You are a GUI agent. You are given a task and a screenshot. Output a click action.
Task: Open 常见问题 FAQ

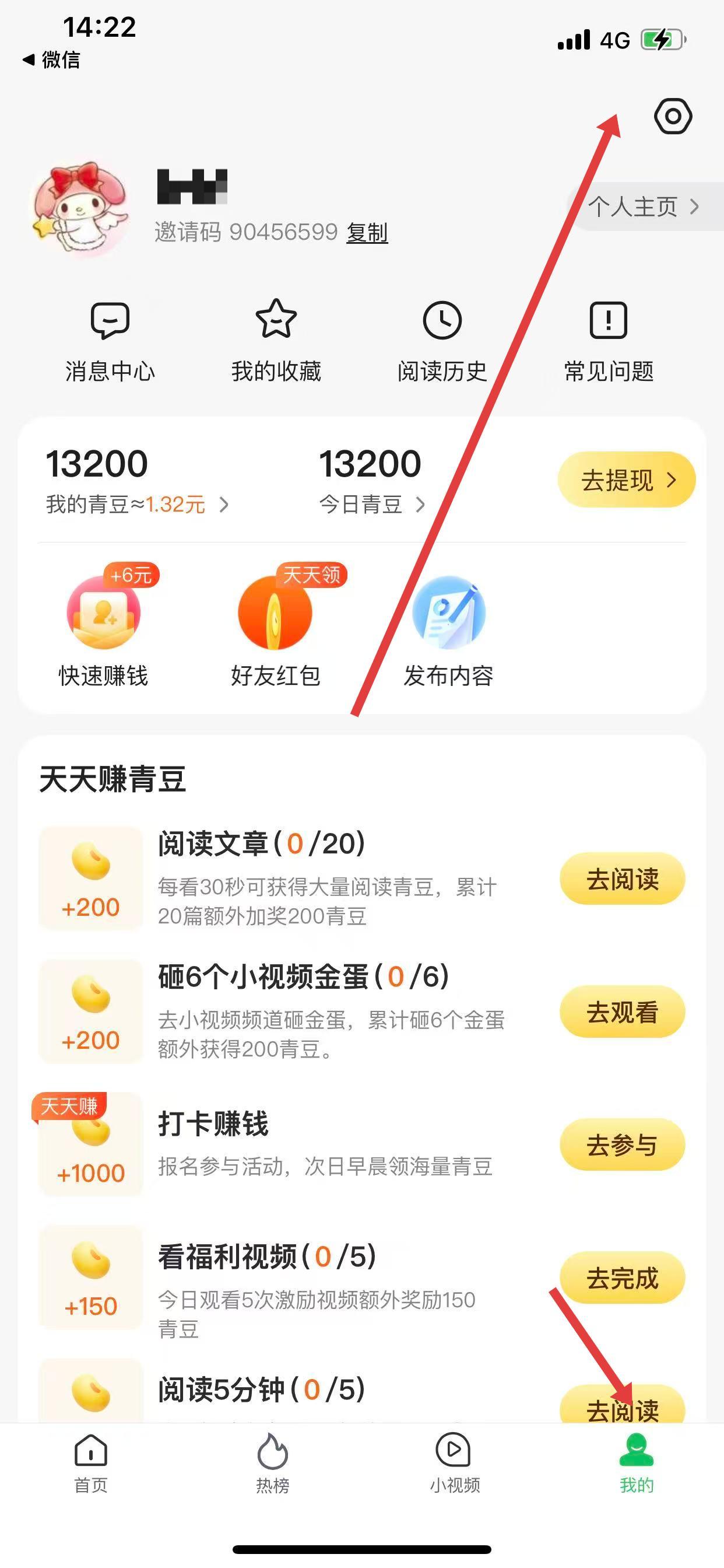pyautogui.click(x=609, y=341)
